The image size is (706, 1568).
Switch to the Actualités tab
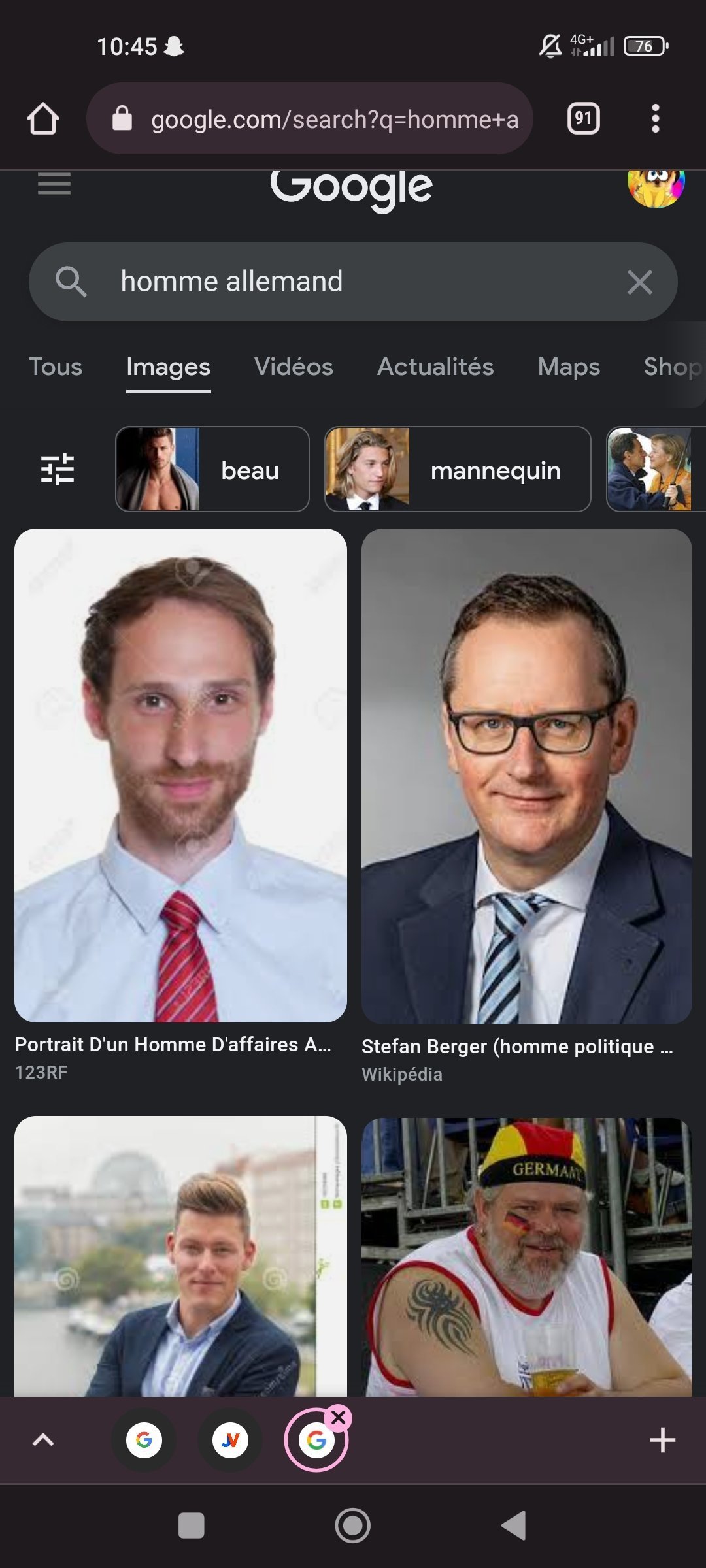pos(435,367)
